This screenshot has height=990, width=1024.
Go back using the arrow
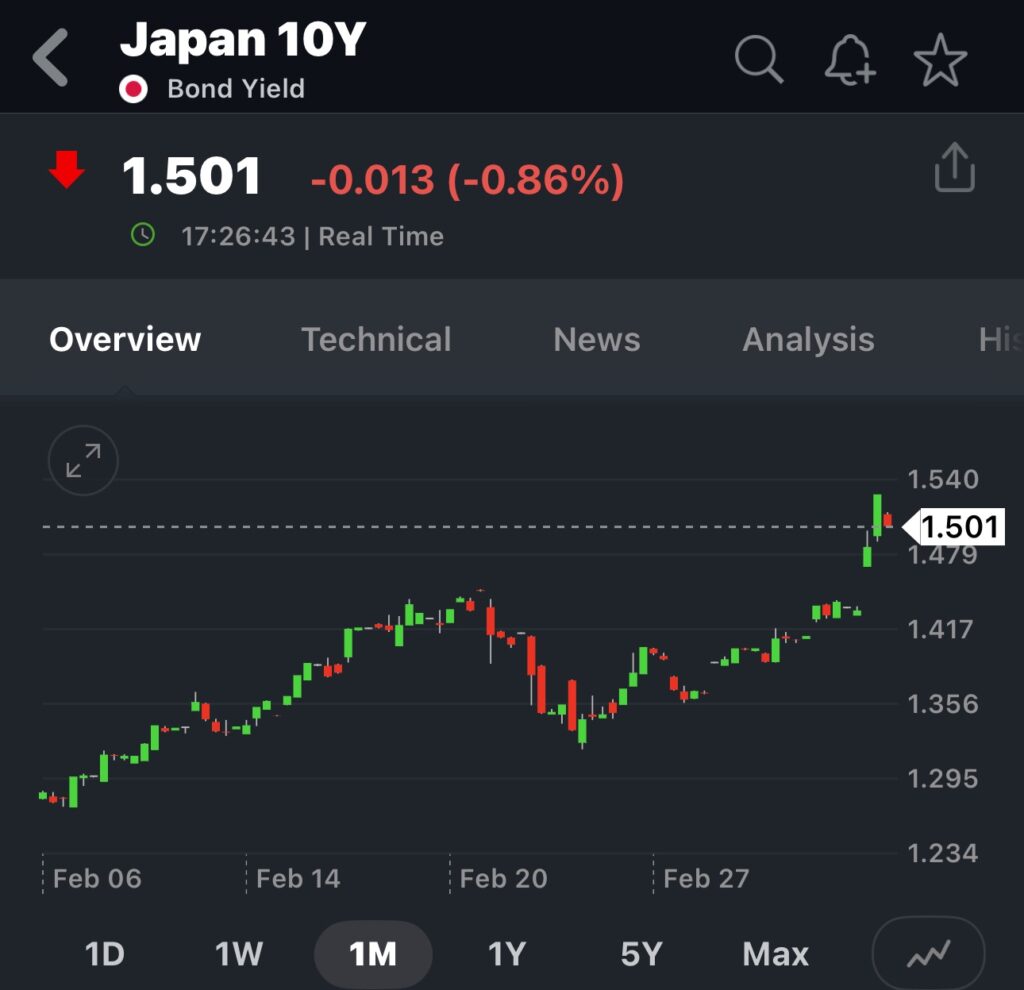[x=51, y=58]
